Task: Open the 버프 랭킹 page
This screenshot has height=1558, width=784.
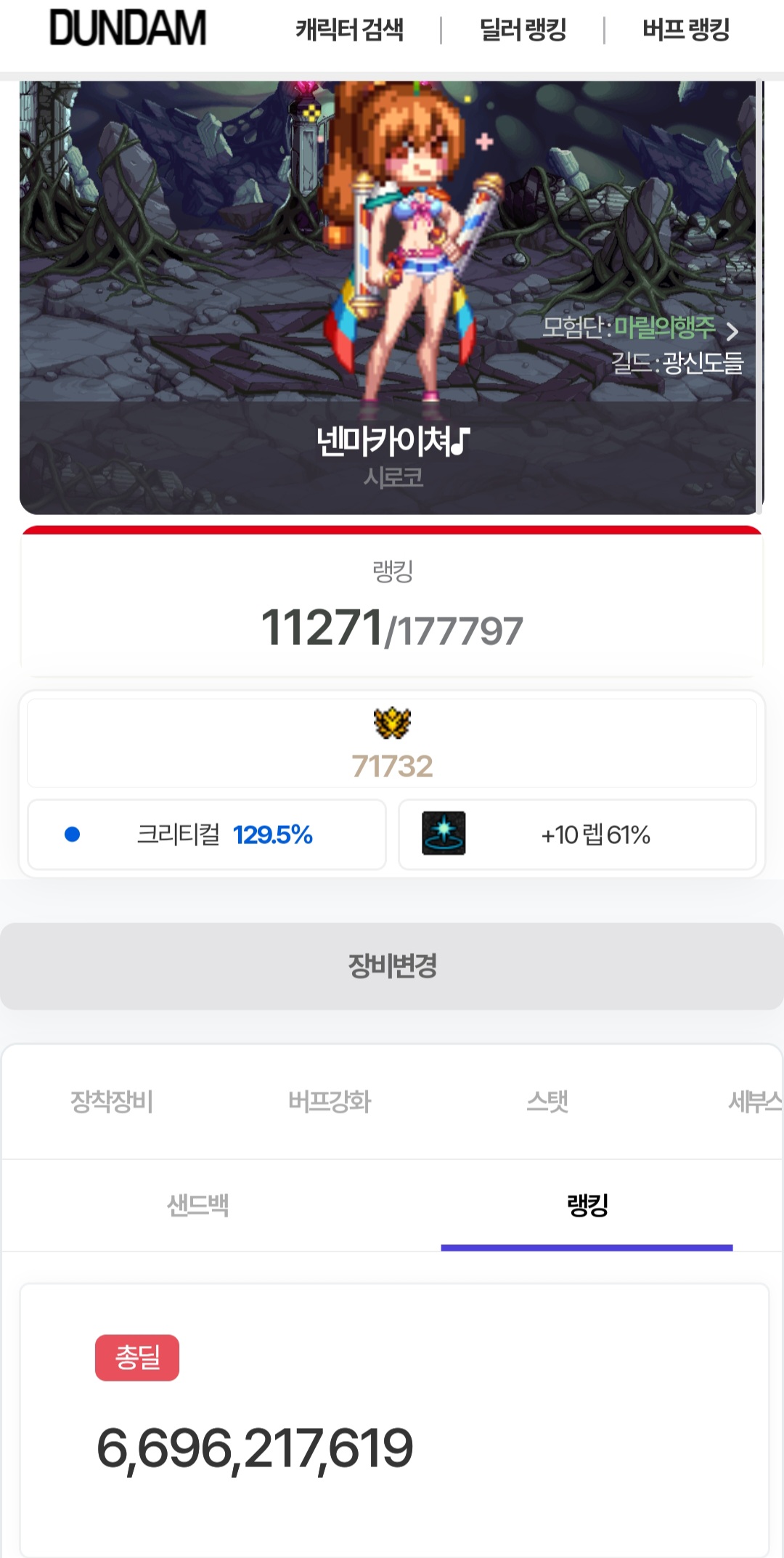Action: click(686, 30)
